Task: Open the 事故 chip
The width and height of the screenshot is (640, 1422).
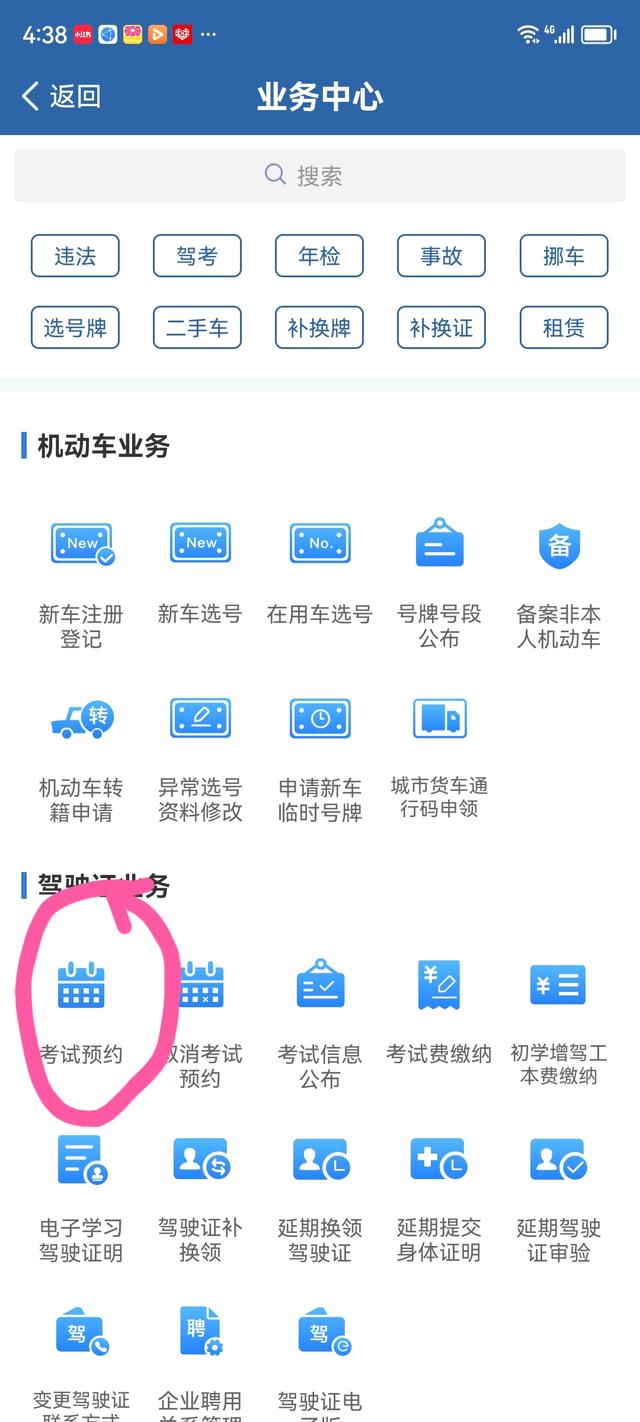Action: tap(441, 256)
